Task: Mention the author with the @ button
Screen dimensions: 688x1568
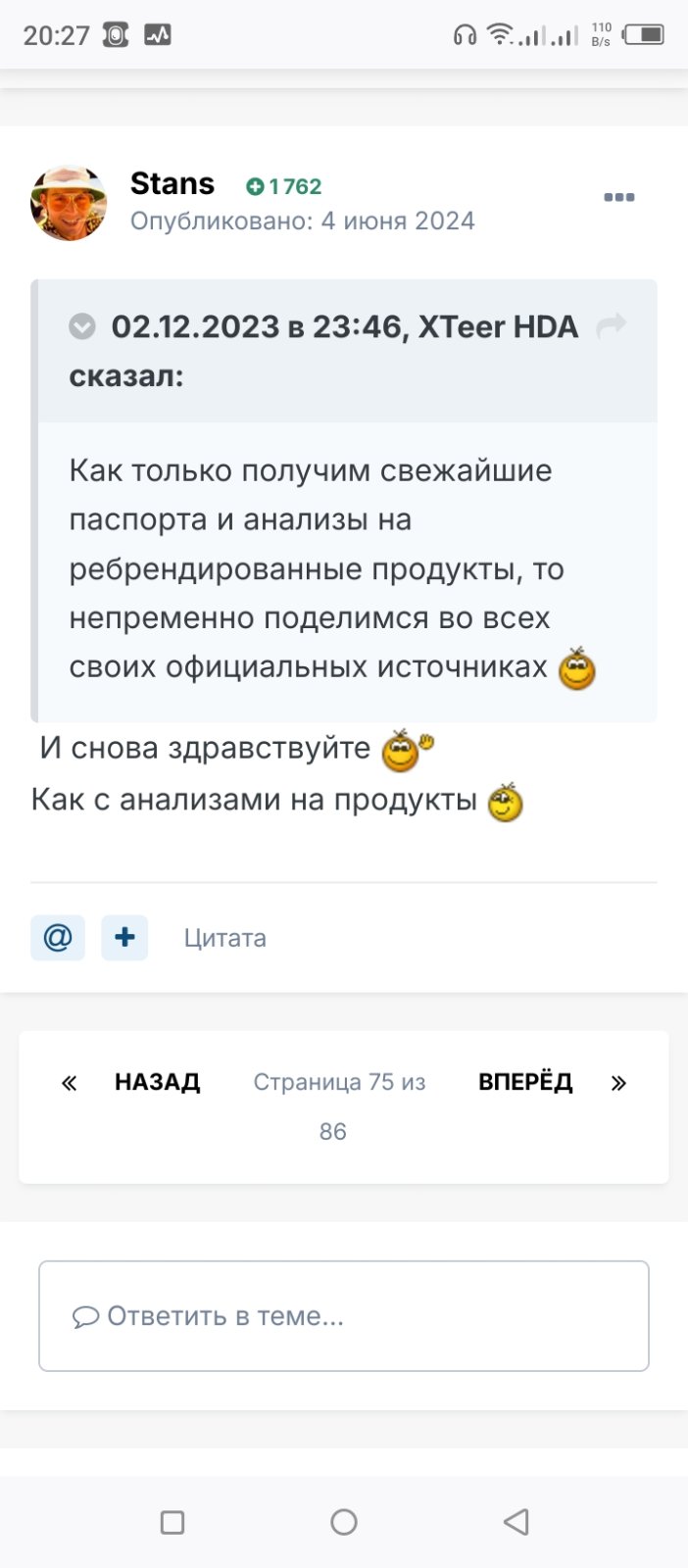Action: (58, 938)
